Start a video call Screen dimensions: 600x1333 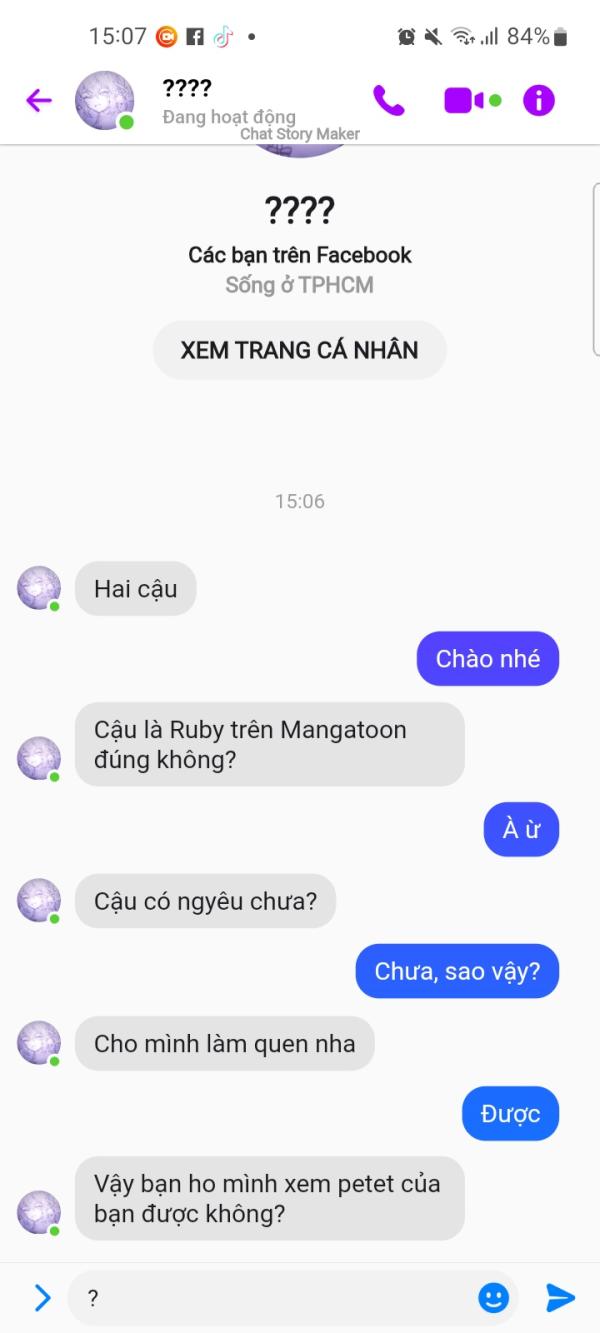[464, 100]
